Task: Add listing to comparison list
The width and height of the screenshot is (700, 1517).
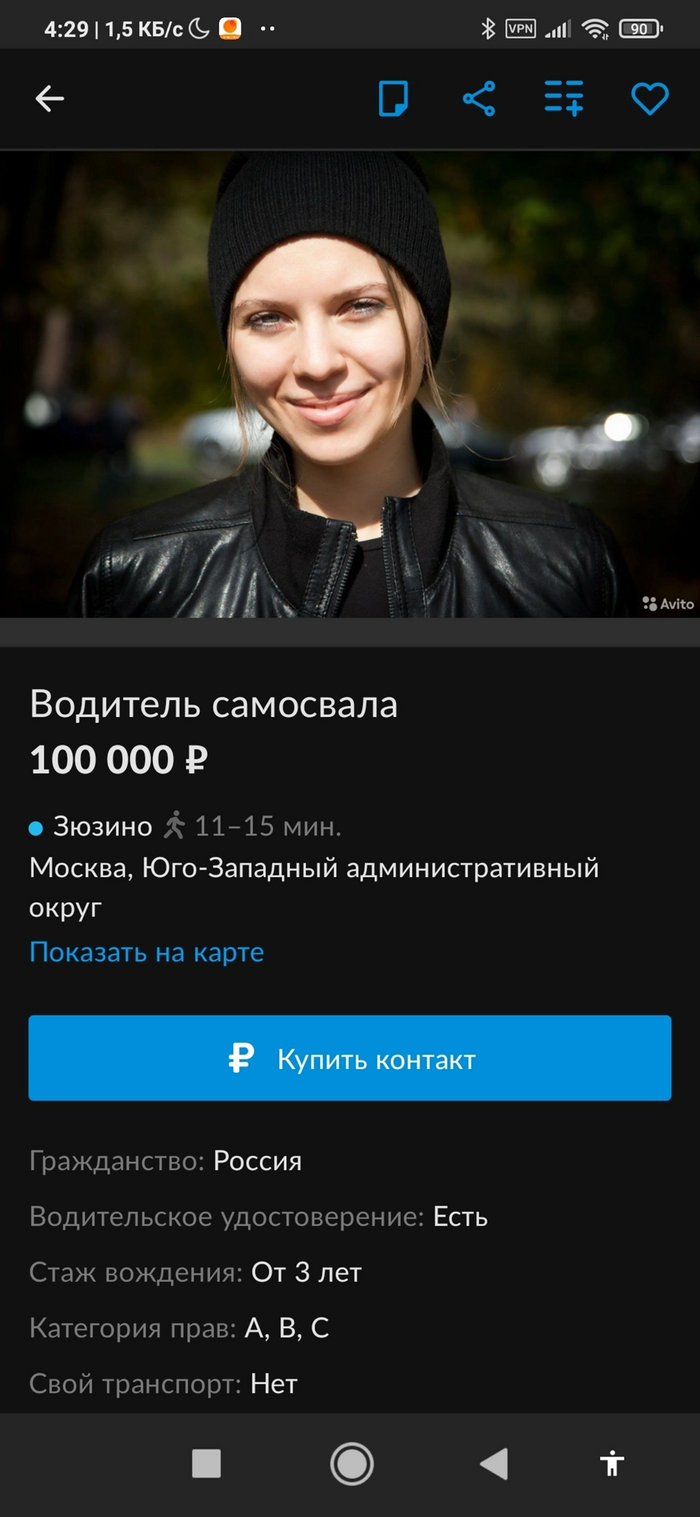Action: pos(564,98)
